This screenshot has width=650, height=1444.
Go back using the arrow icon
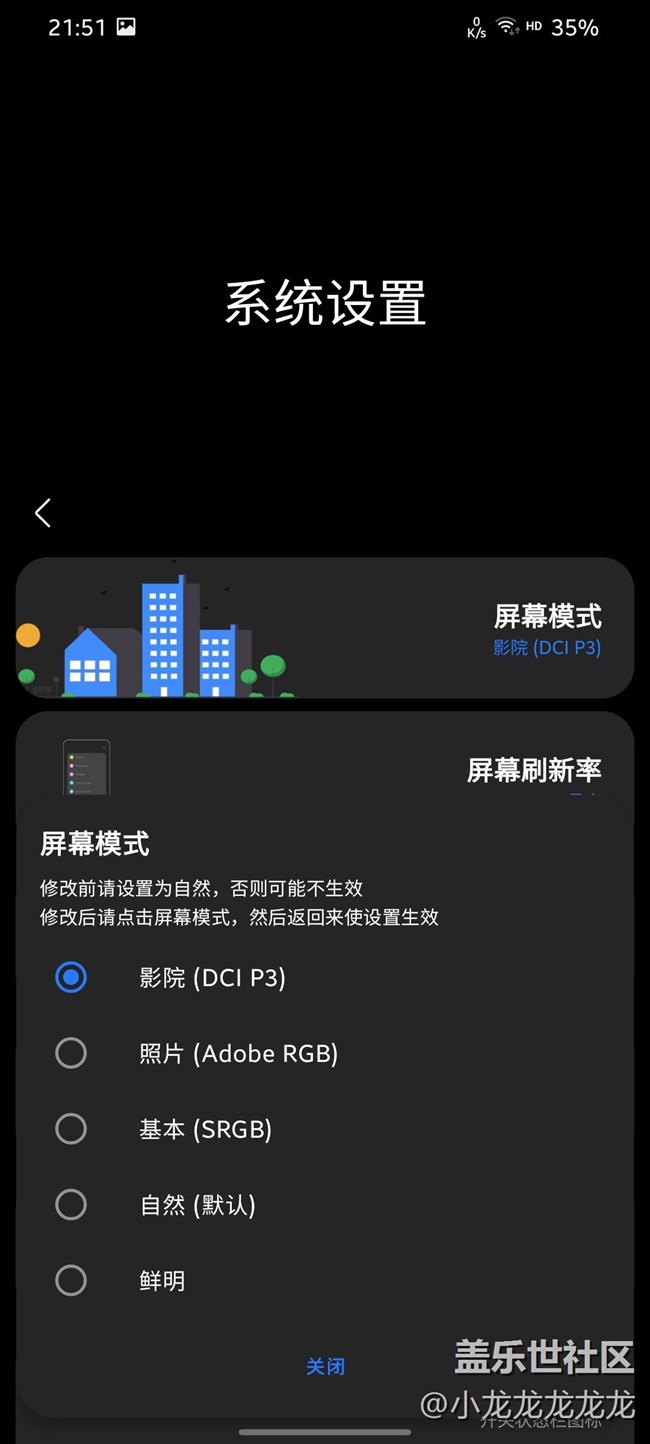click(43, 513)
